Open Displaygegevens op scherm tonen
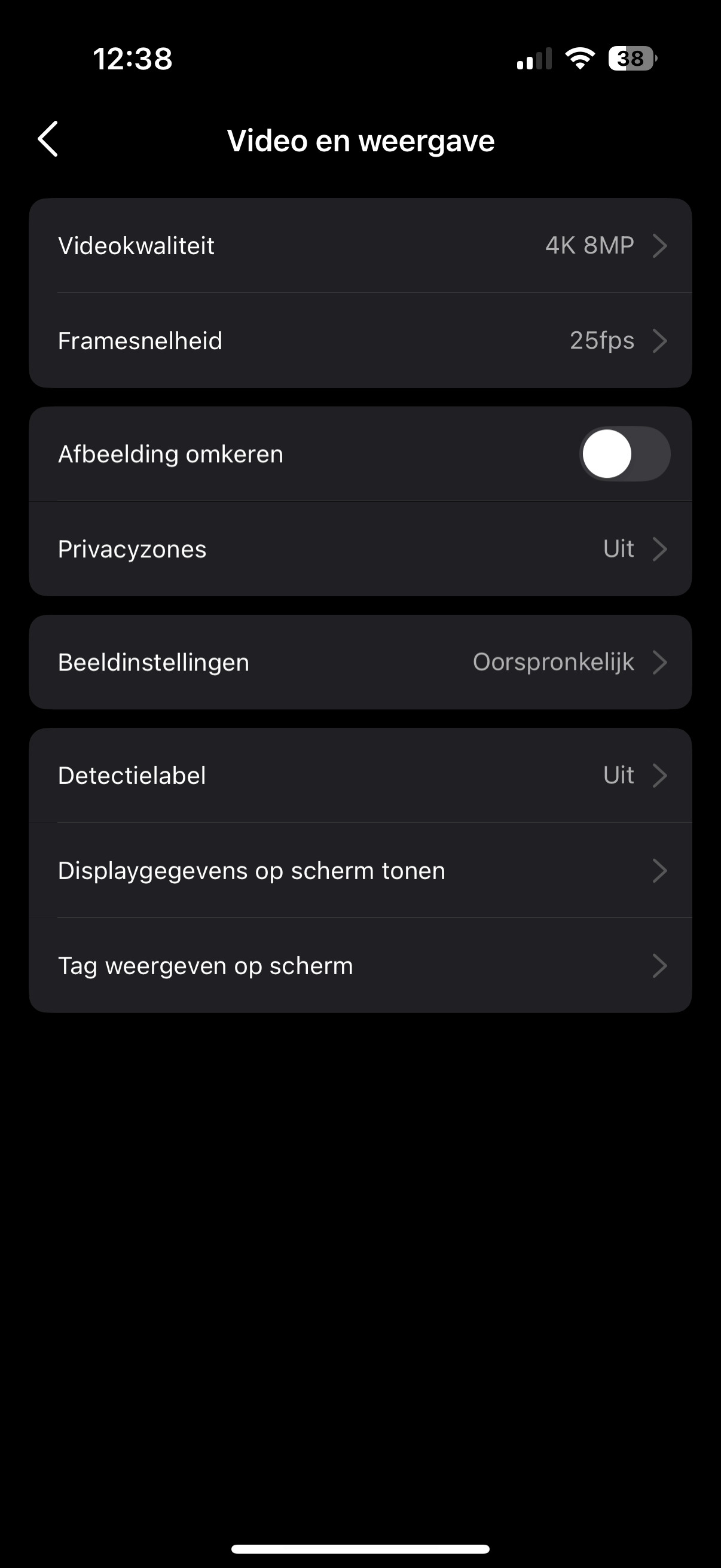The image size is (721, 1568). [x=360, y=871]
